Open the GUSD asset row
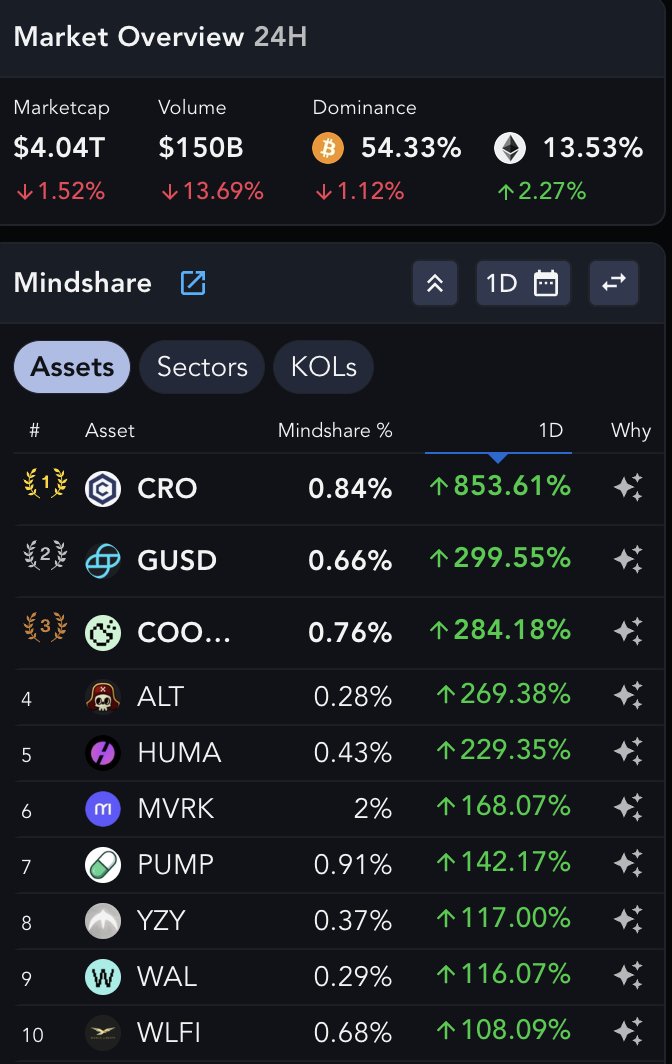The height and width of the screenshot is (1064, 672). pyautogui.click(x=177, y=560)
